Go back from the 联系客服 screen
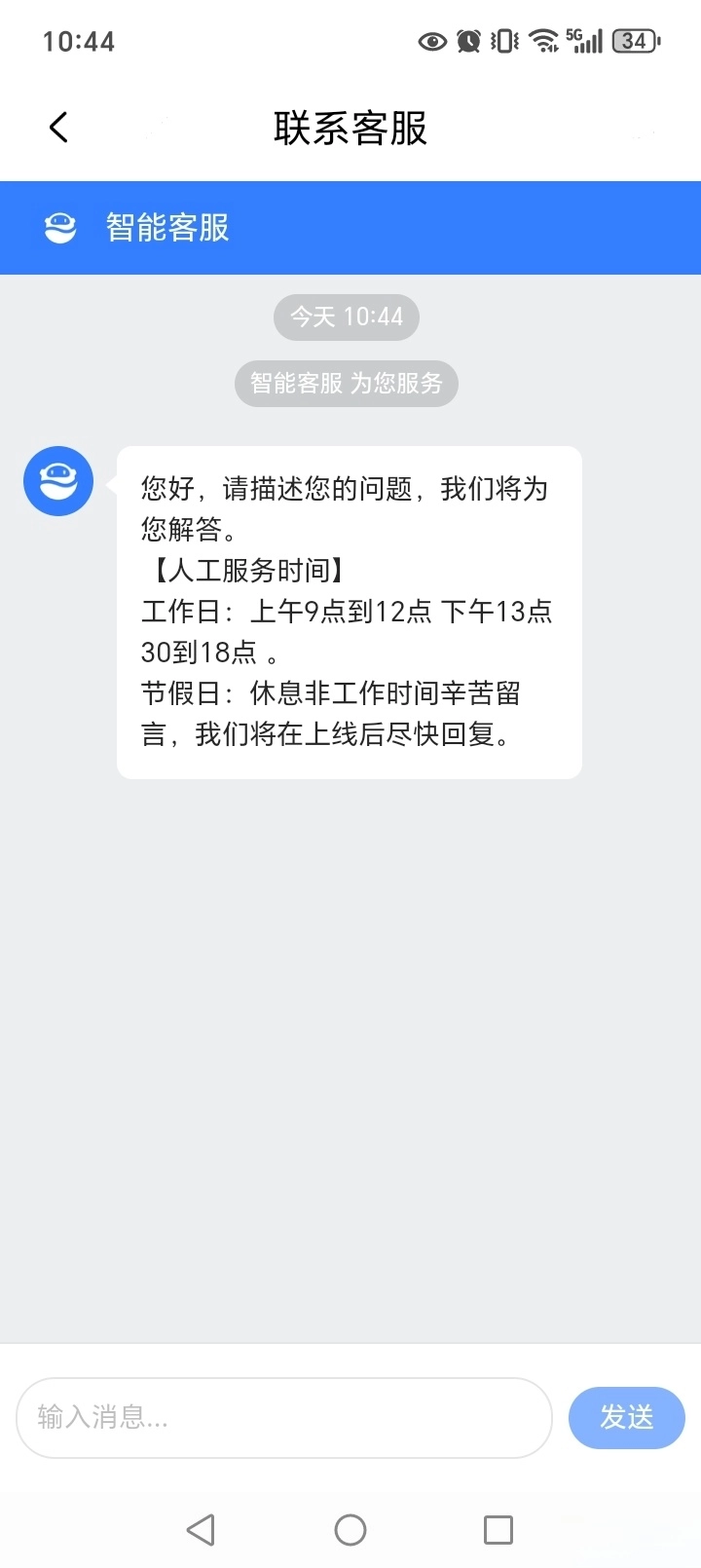The width and height of the screenshot is (701, 1568). (58, 127)
